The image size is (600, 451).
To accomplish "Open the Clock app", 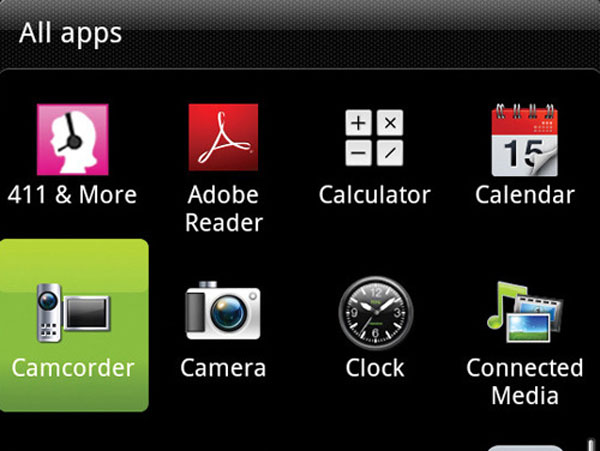I will (373, 314).
